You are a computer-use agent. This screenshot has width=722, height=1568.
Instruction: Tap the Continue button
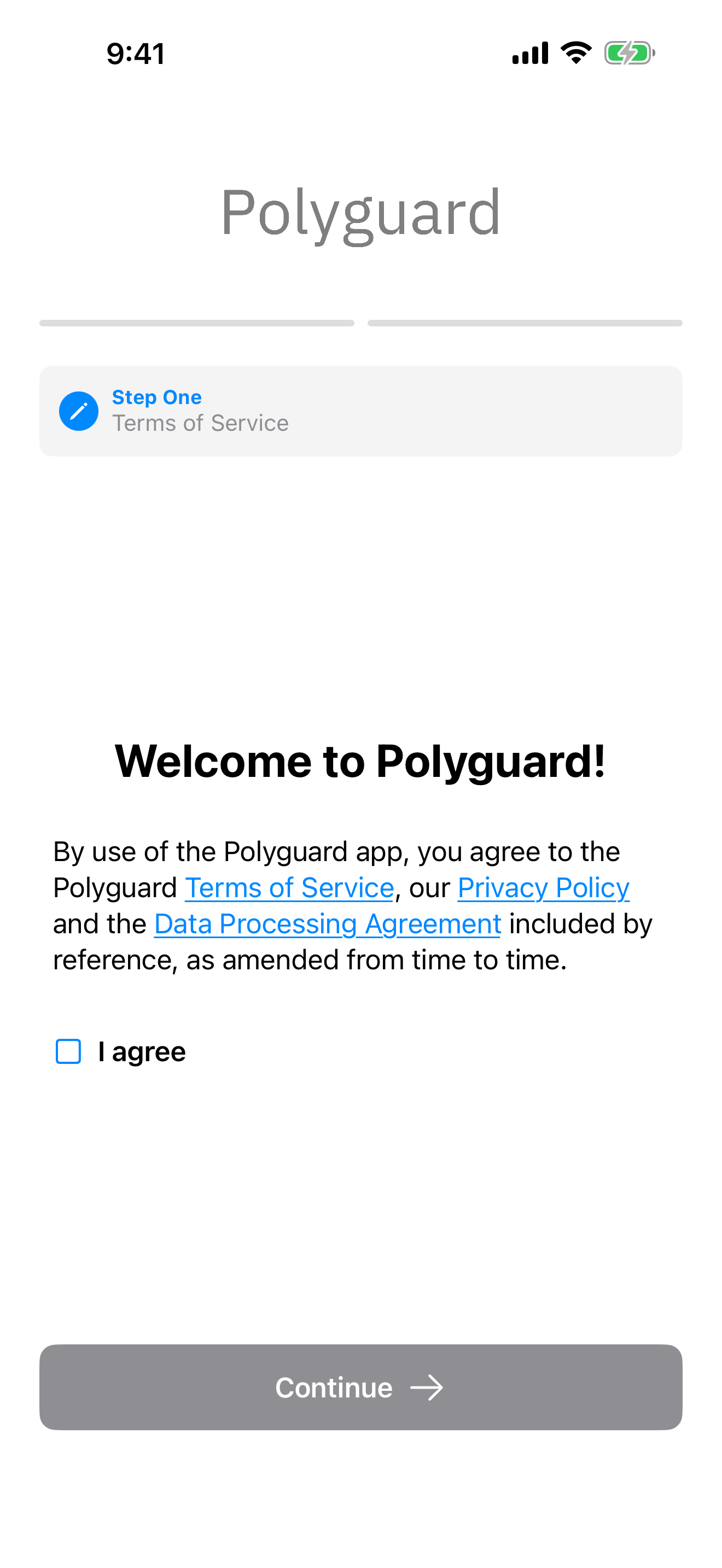(x=360, y=1387)
